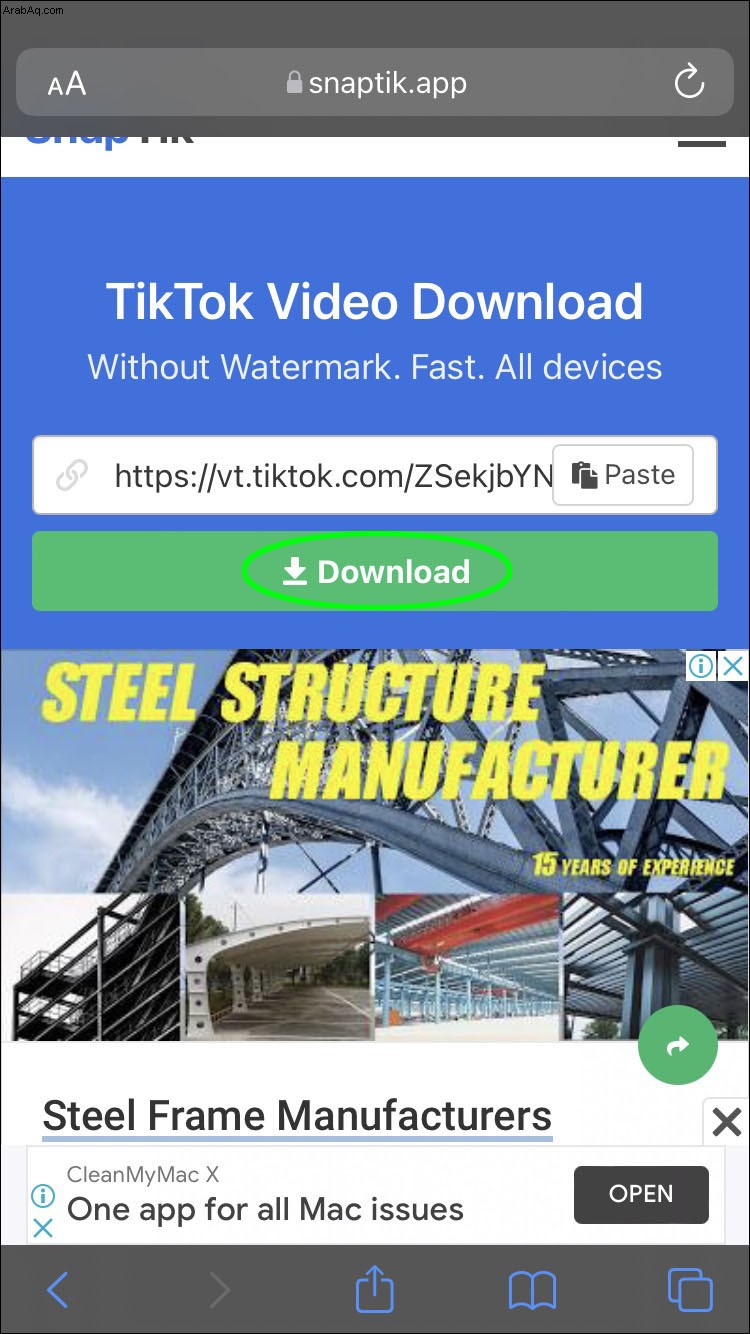
Task: Open the Safari share sheet
Action: [x=375, y=1290]
